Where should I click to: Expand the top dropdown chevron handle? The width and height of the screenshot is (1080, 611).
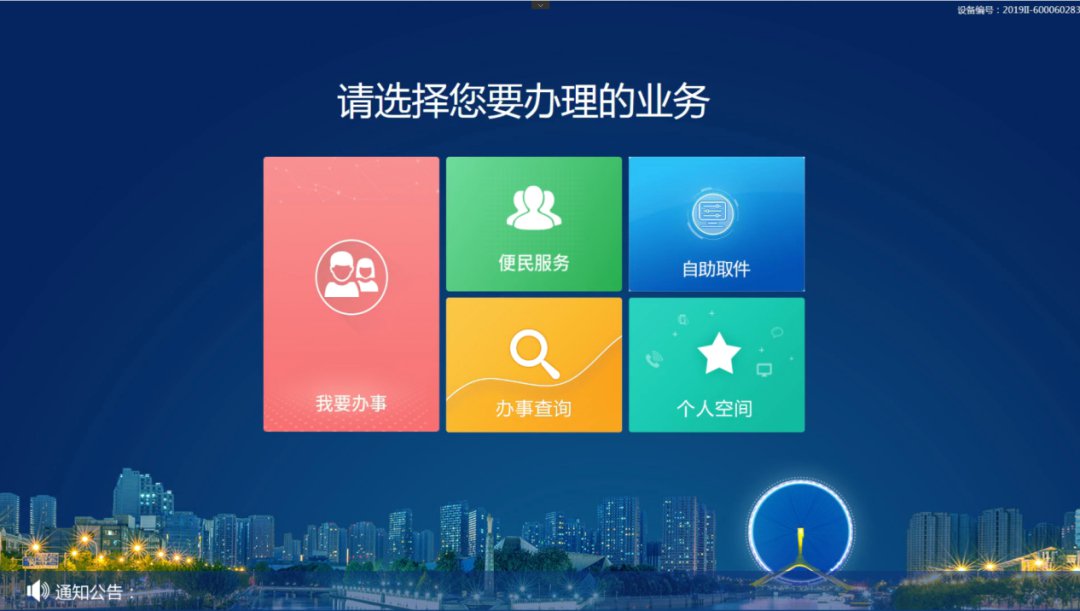coord(540,5)
